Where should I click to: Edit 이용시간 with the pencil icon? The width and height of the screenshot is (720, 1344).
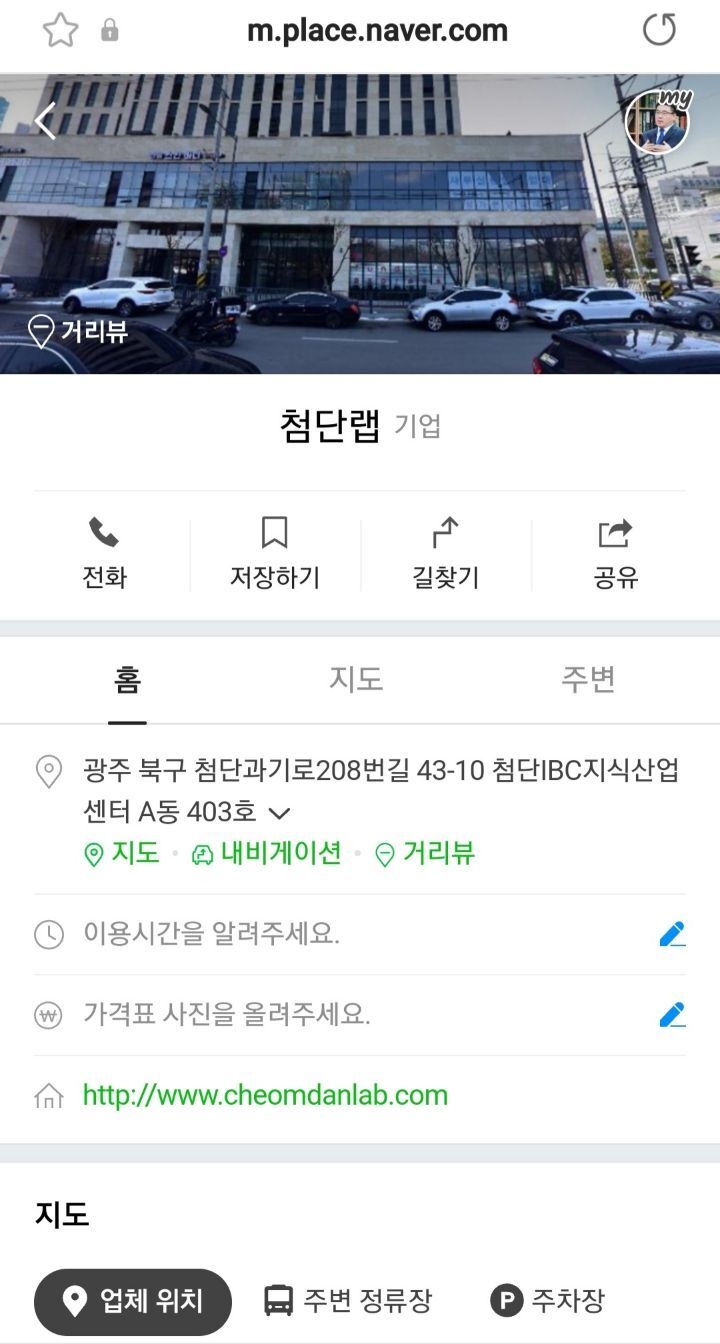tap(672, 935)
